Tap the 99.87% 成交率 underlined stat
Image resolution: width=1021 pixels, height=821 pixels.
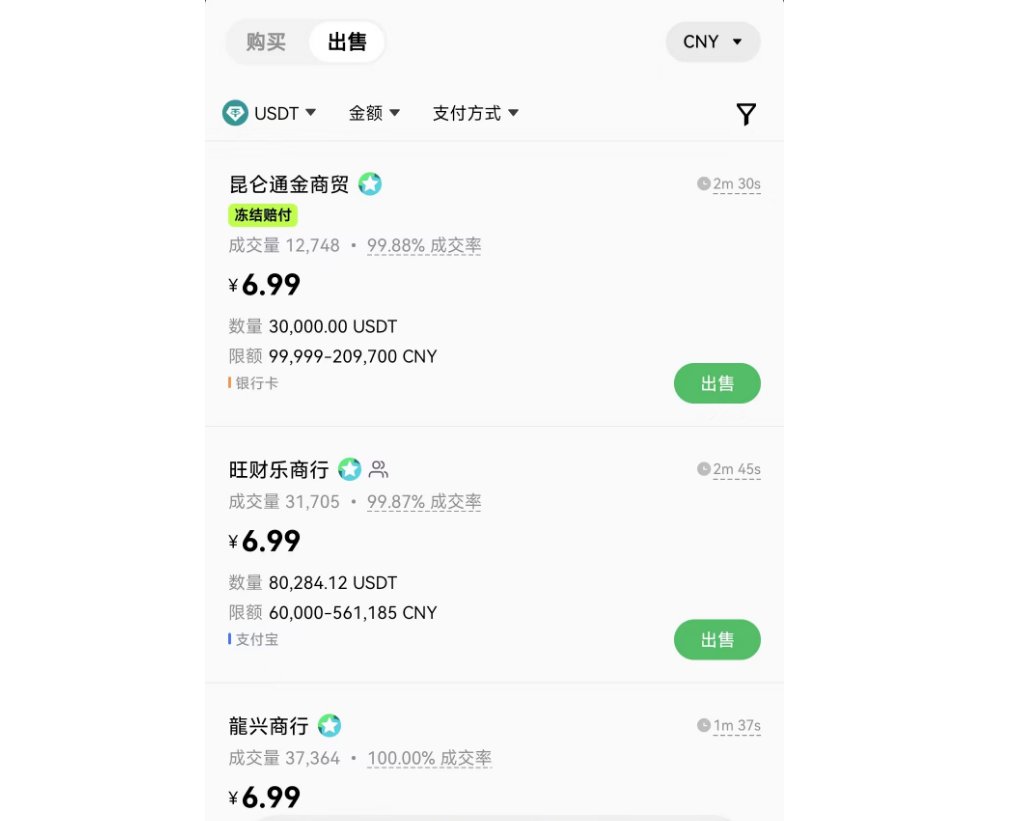(x=424, y=502)
